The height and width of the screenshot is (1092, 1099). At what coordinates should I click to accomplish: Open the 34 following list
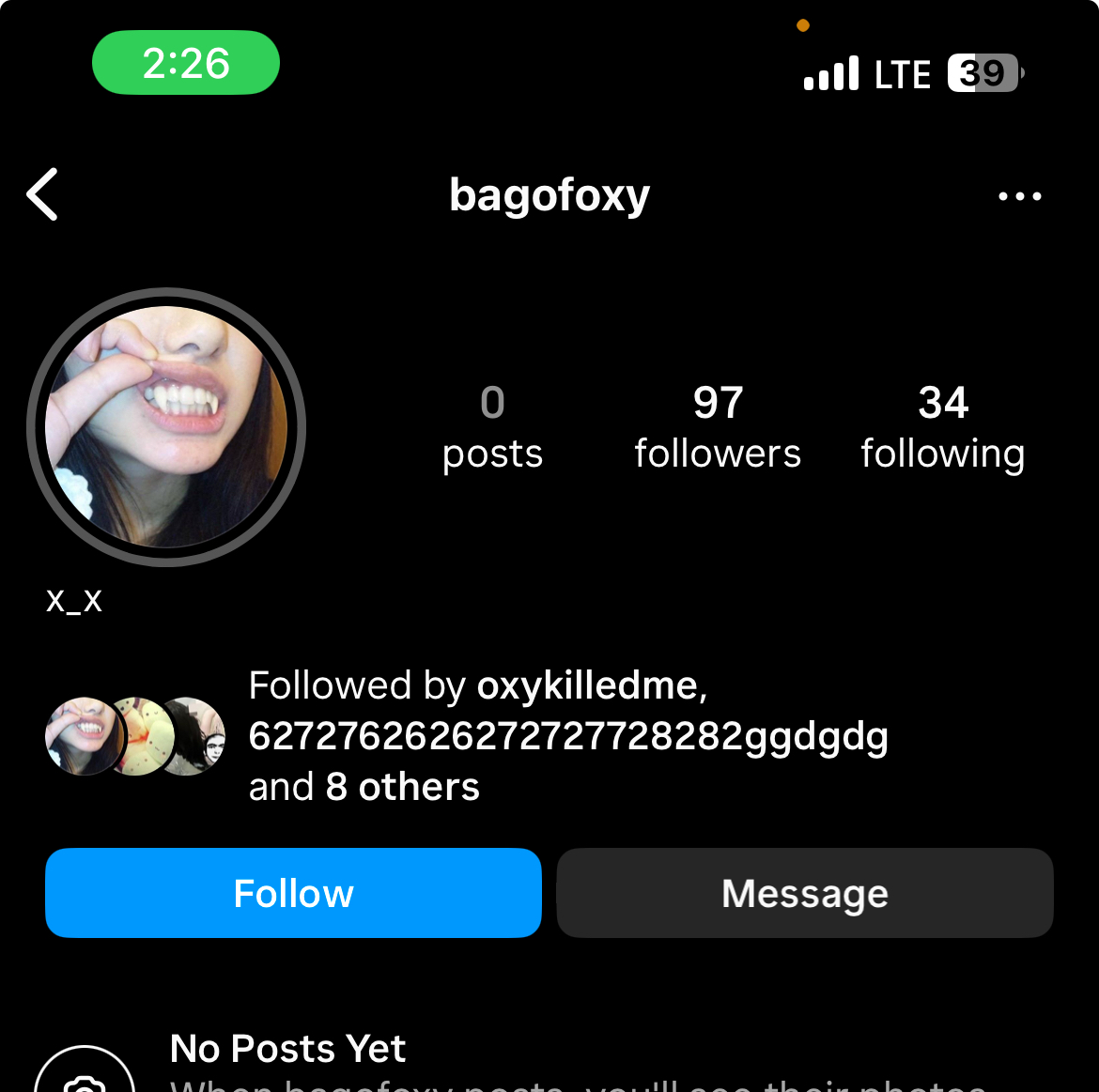coord(942,427)
